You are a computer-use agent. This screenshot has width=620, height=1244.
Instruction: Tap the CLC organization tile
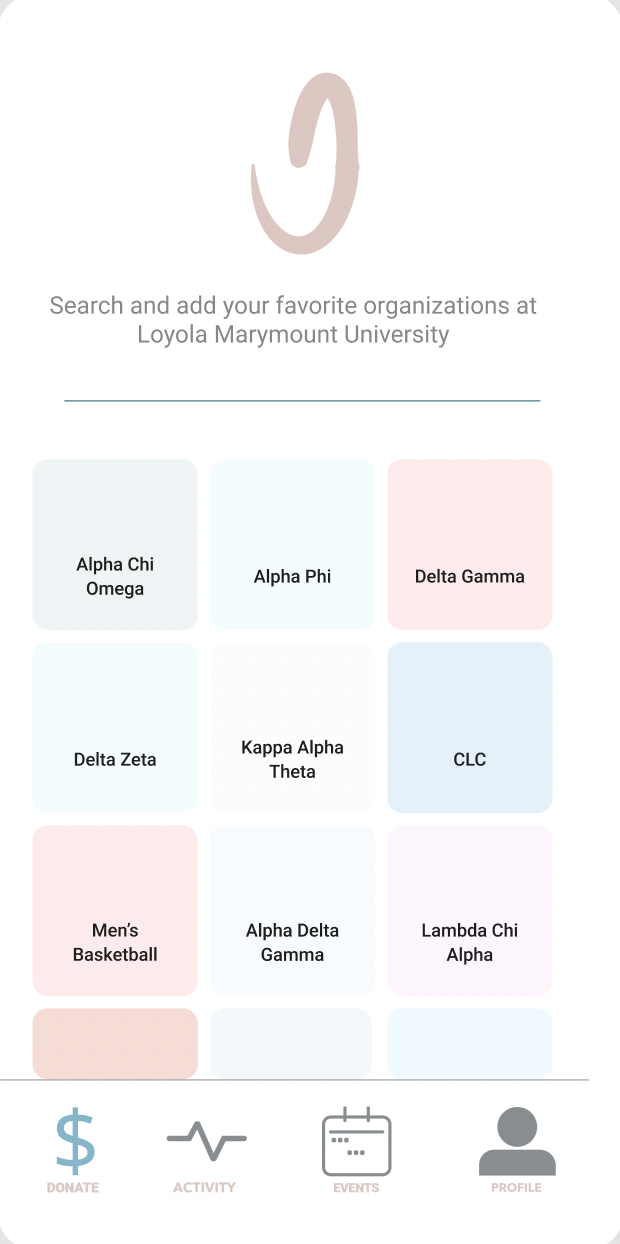(470, 727)
